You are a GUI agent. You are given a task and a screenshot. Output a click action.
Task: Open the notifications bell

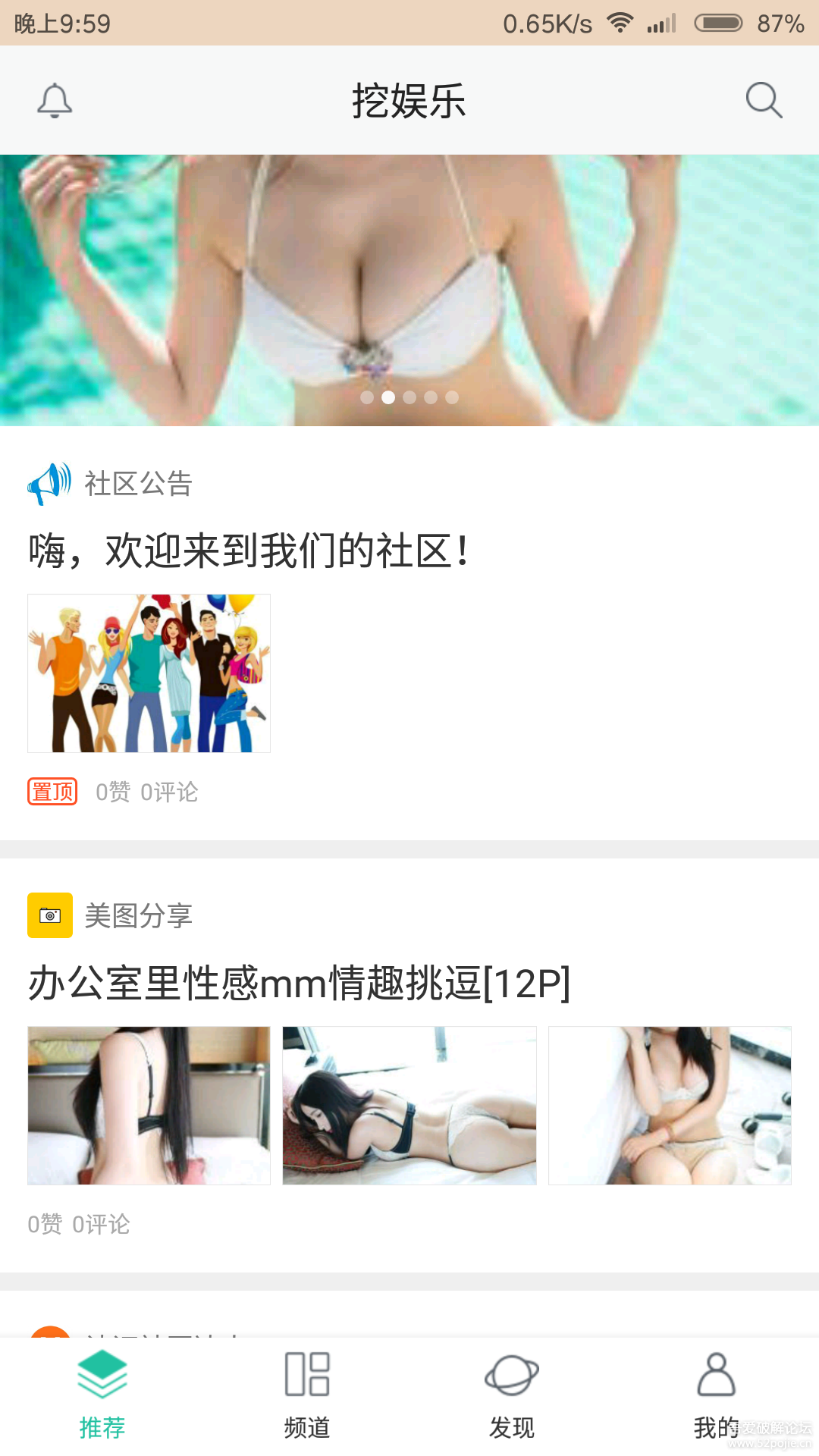point(55,100)
